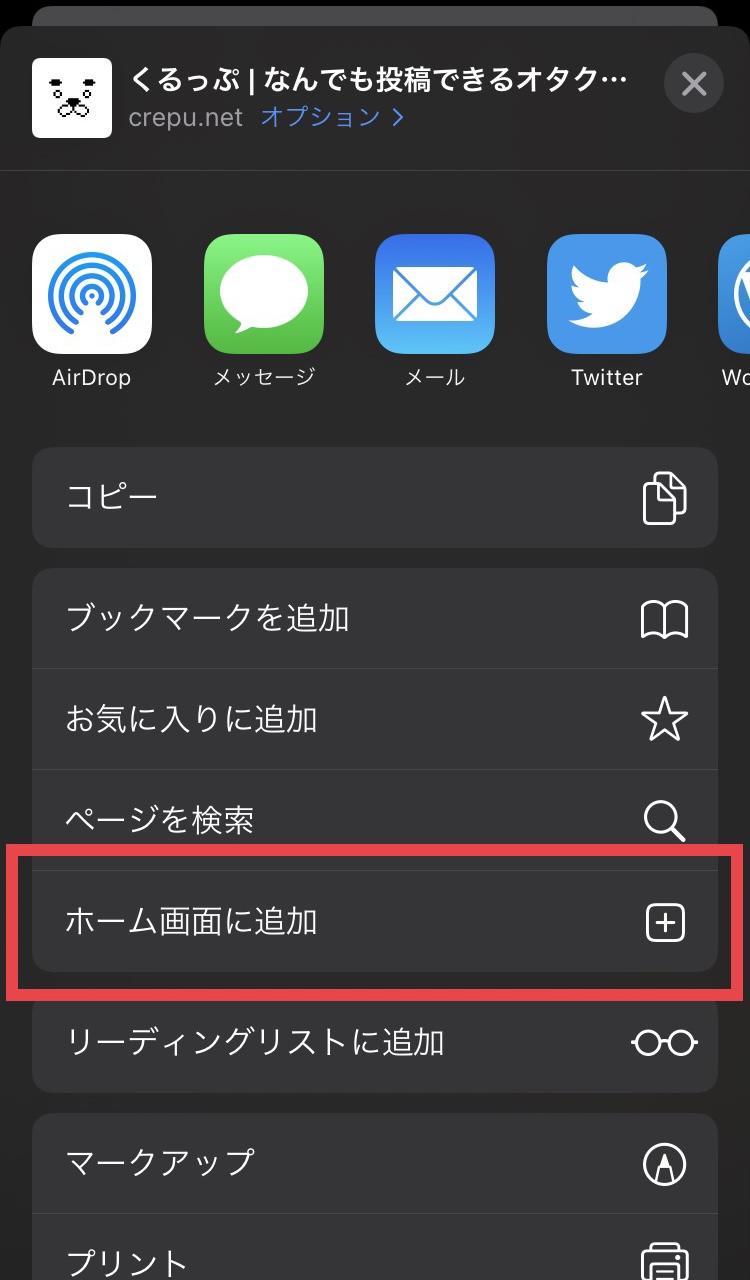Select リーディングリストに追加
This screenshot has width=750, height=1280.
(375, 1043)
